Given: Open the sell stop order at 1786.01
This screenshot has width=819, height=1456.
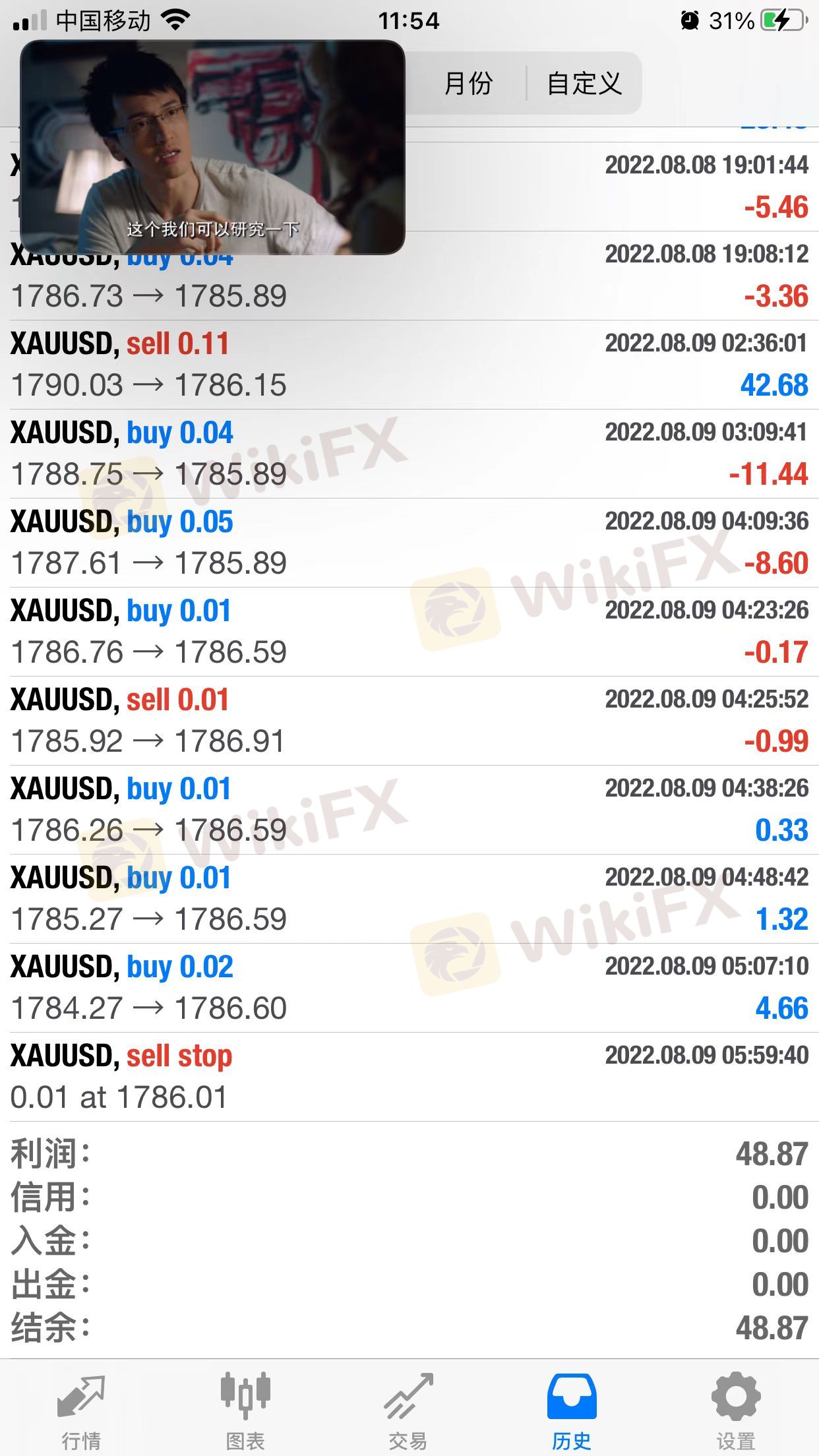Looking at the screenshot, I should click(409, 1077).
